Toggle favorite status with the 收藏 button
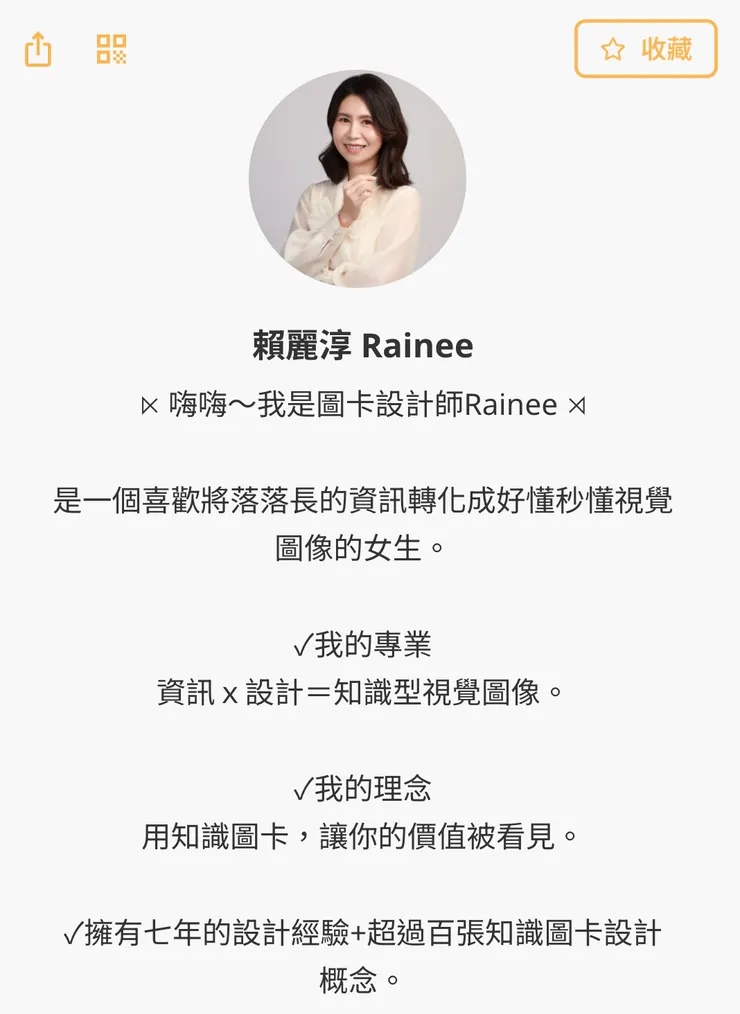The height and width of the screenshot is (1014, 740). click(x=645, y=46)
